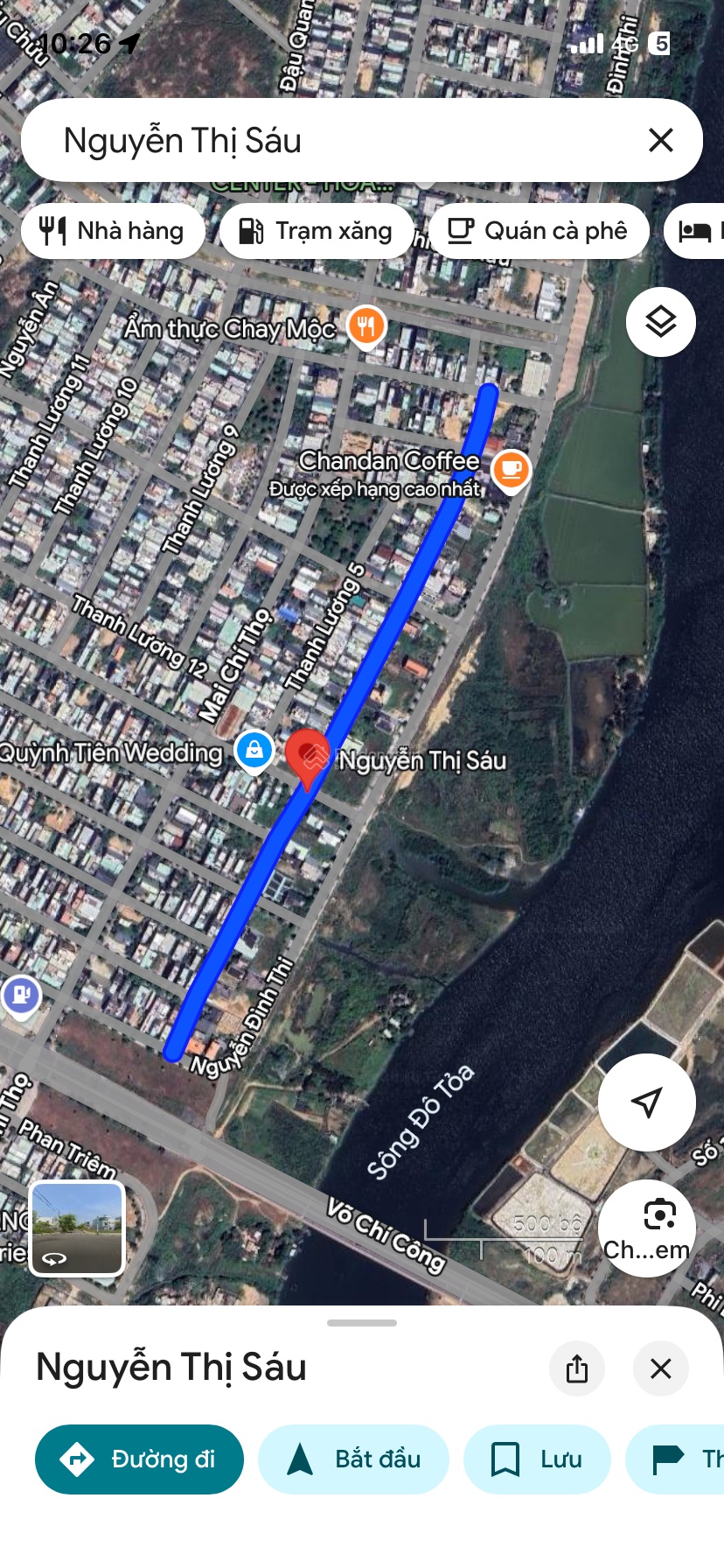Select the Nhà hàng chip

pos(113,231)
